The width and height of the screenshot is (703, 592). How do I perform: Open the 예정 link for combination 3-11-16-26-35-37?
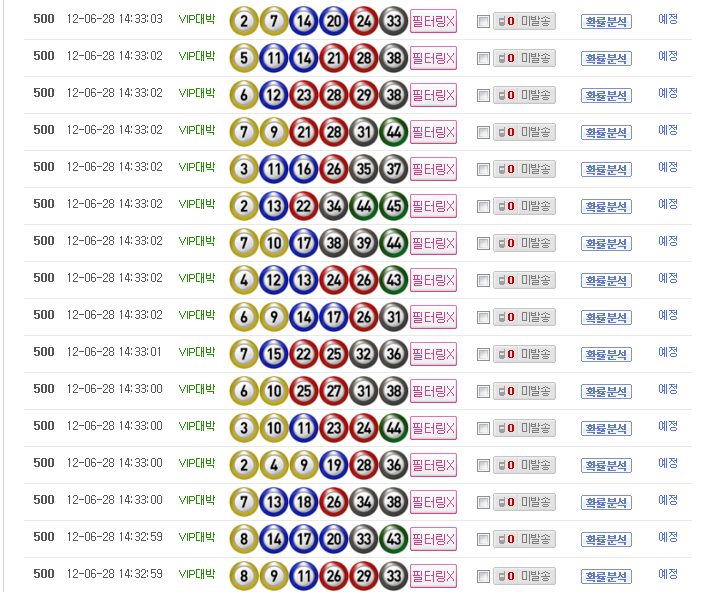coord(667,167)
